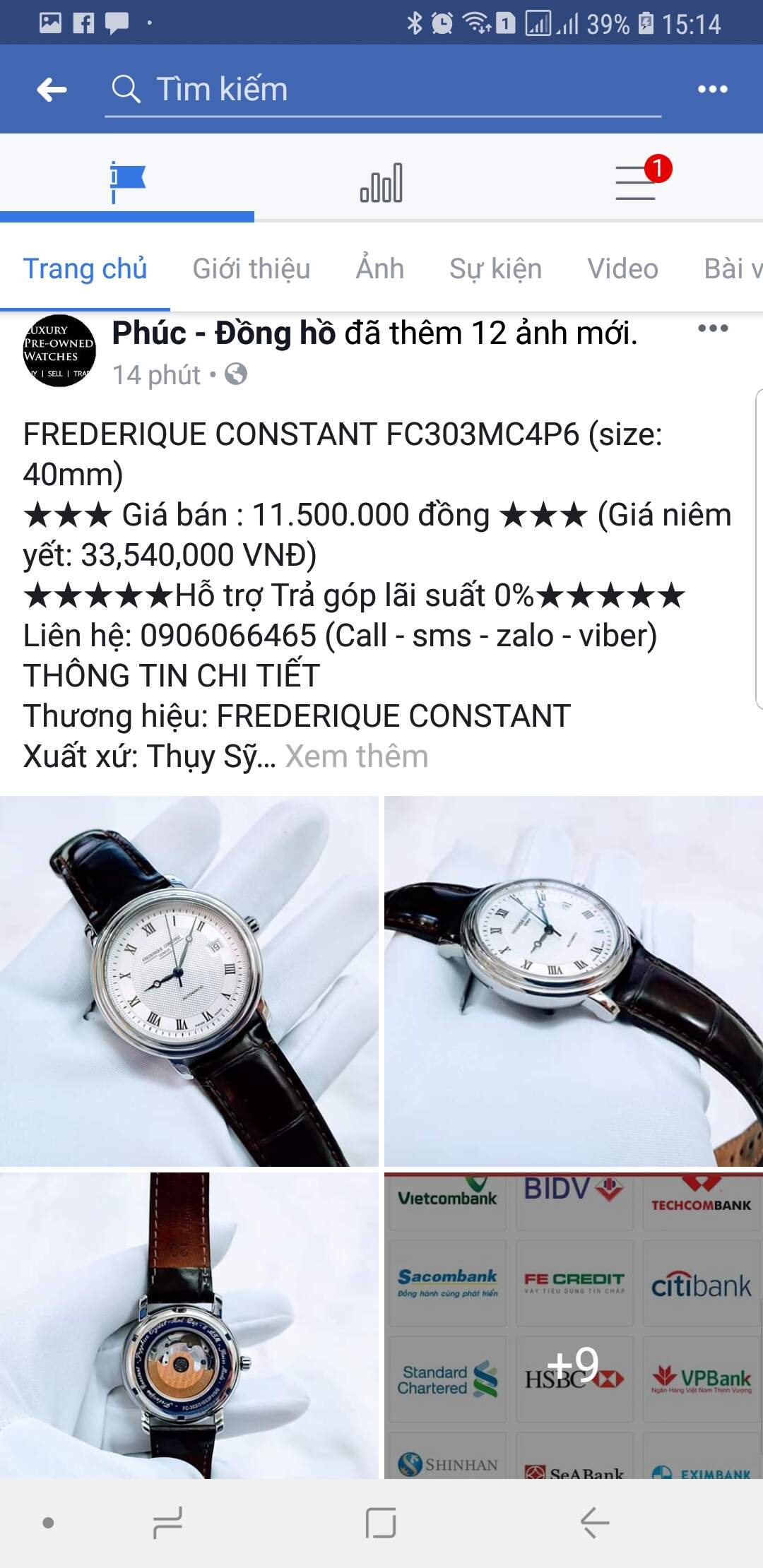Tap the system back button

click(594, 1522)
